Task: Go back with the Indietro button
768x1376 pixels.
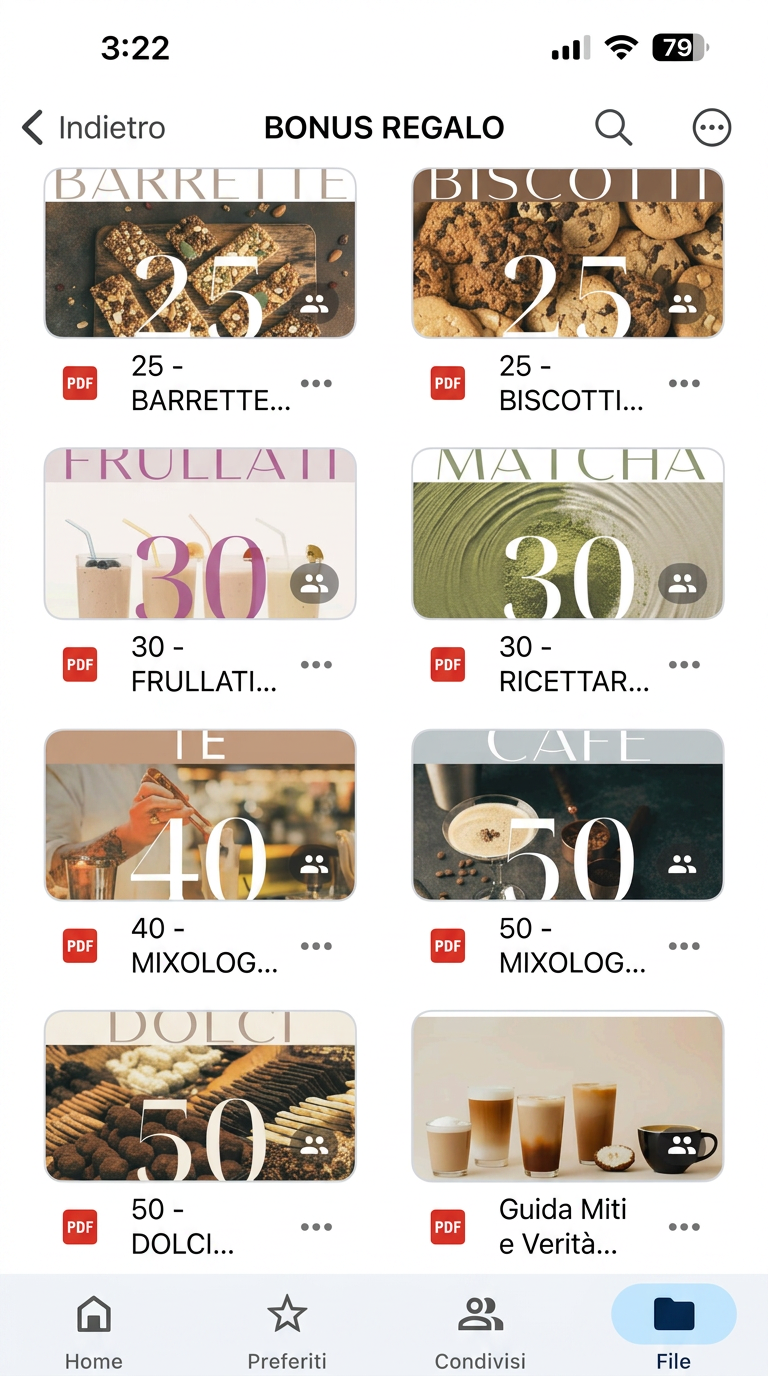Action: [93, 128]
